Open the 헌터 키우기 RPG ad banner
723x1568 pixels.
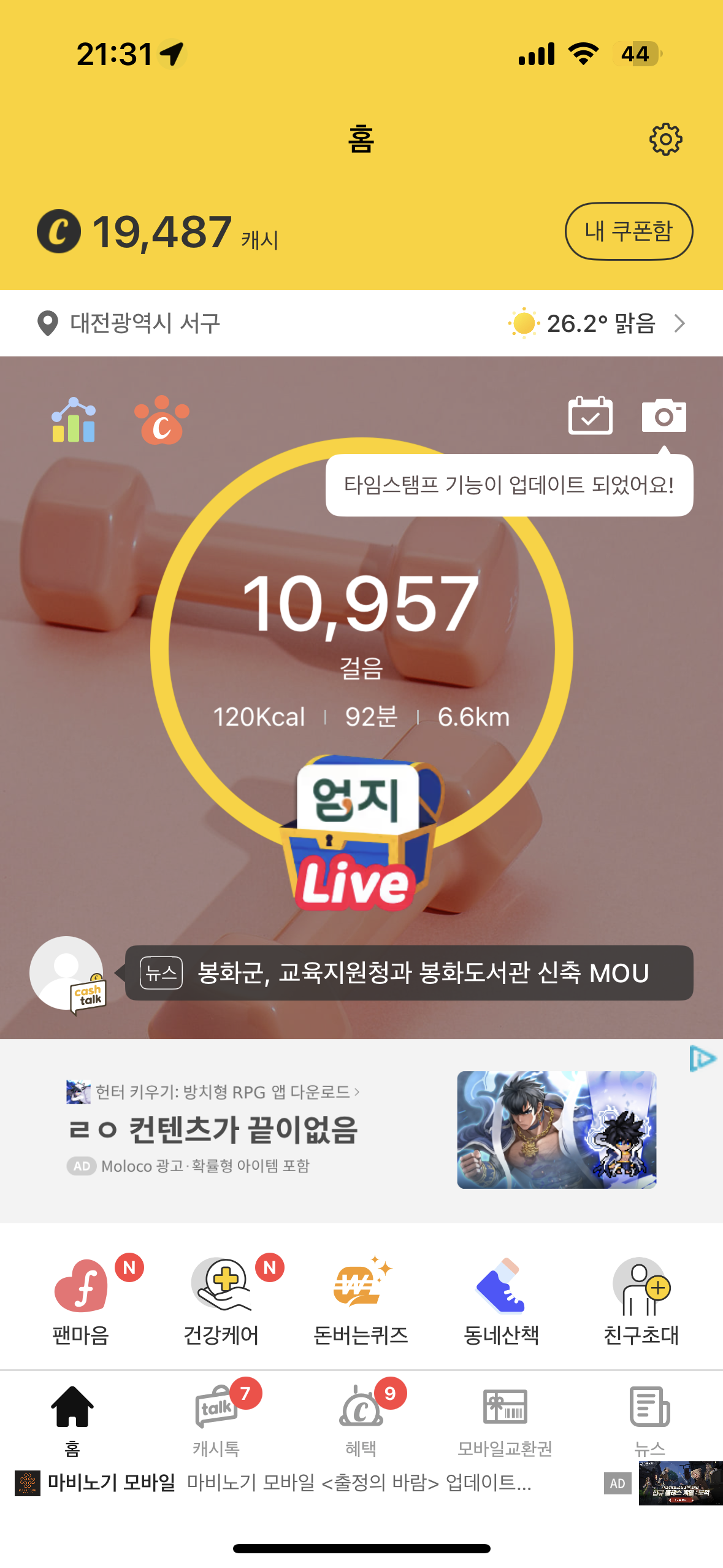(x=361, y=1130)
